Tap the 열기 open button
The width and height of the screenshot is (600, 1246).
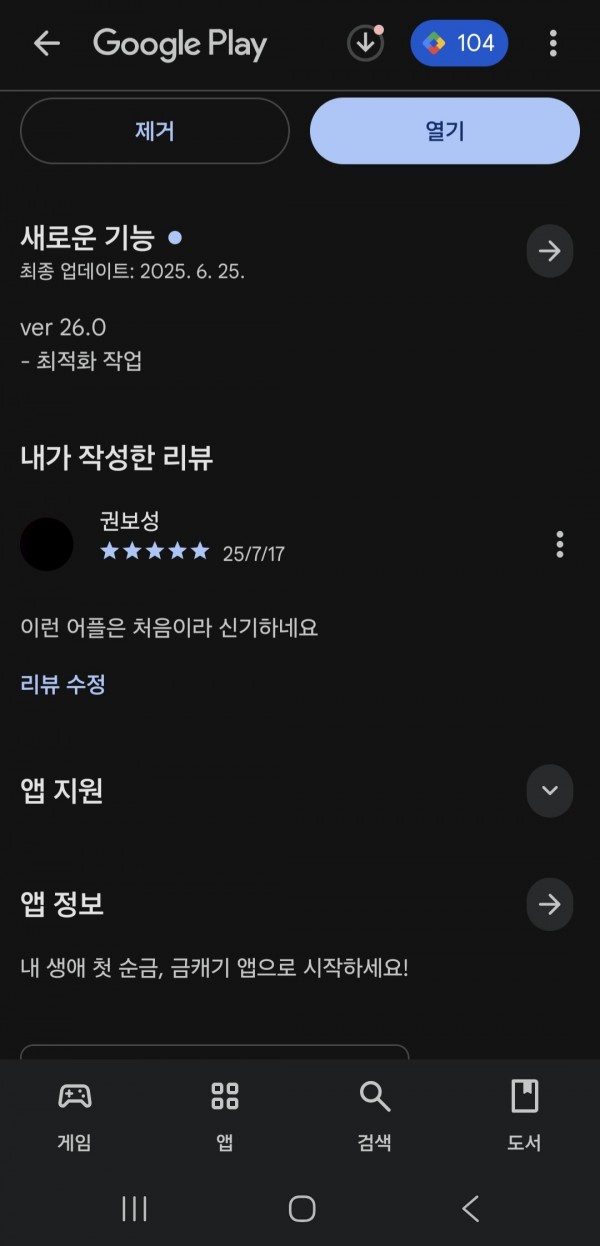coord(445,131)
